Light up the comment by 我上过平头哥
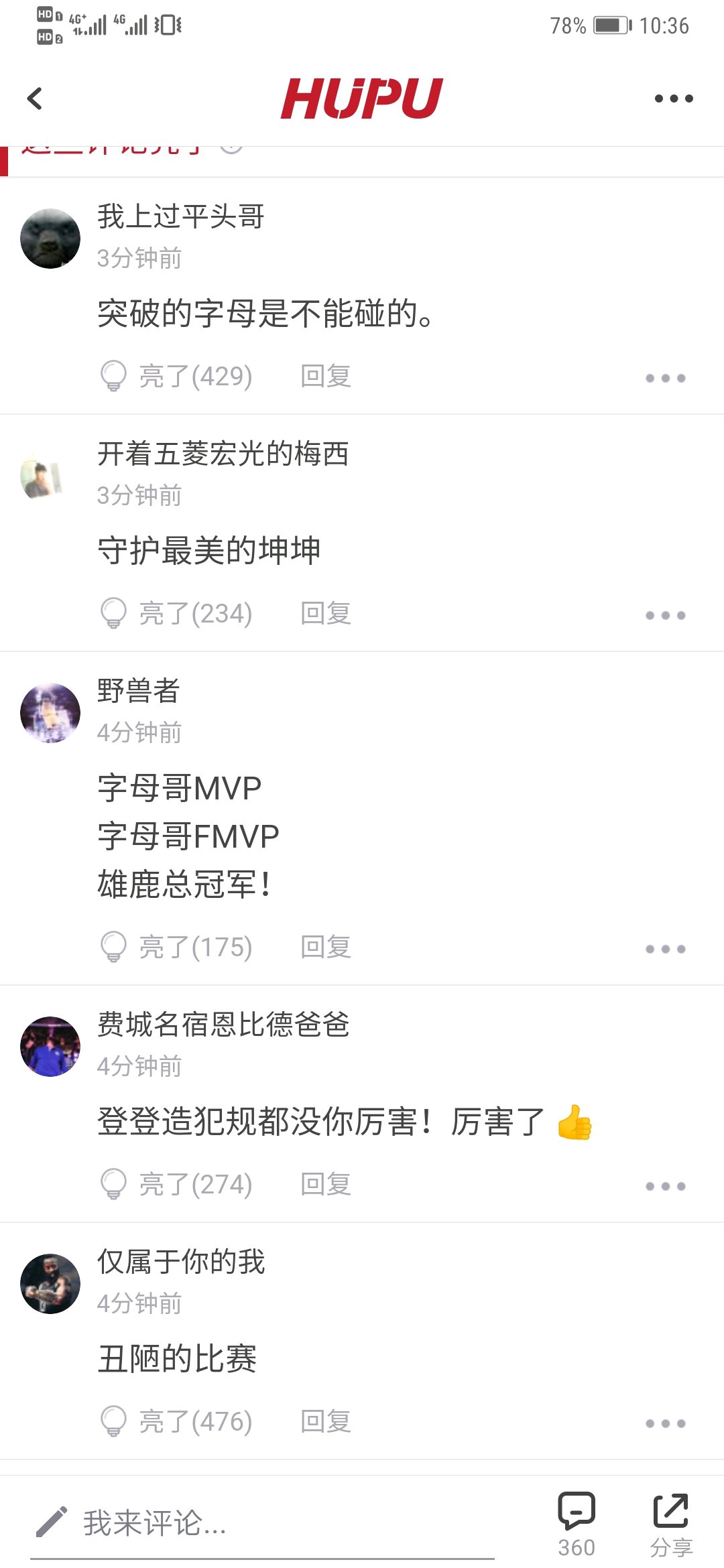The image size is (724, 1568). click(x=176, y=377)
